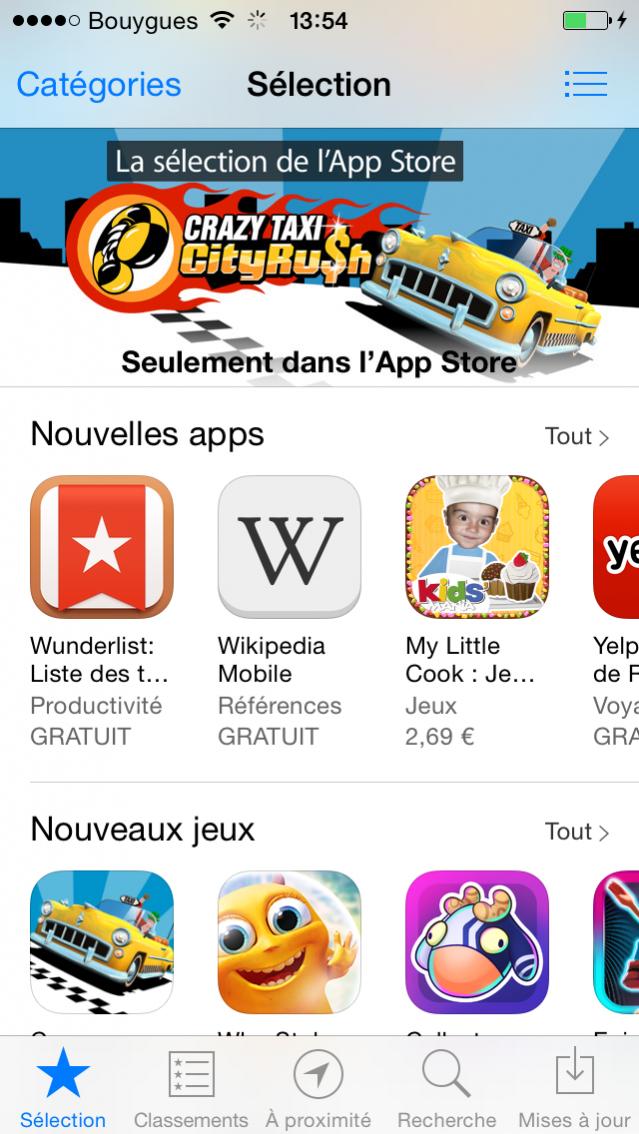Show all Nouveaux jeux via Tout

point(576,831)
